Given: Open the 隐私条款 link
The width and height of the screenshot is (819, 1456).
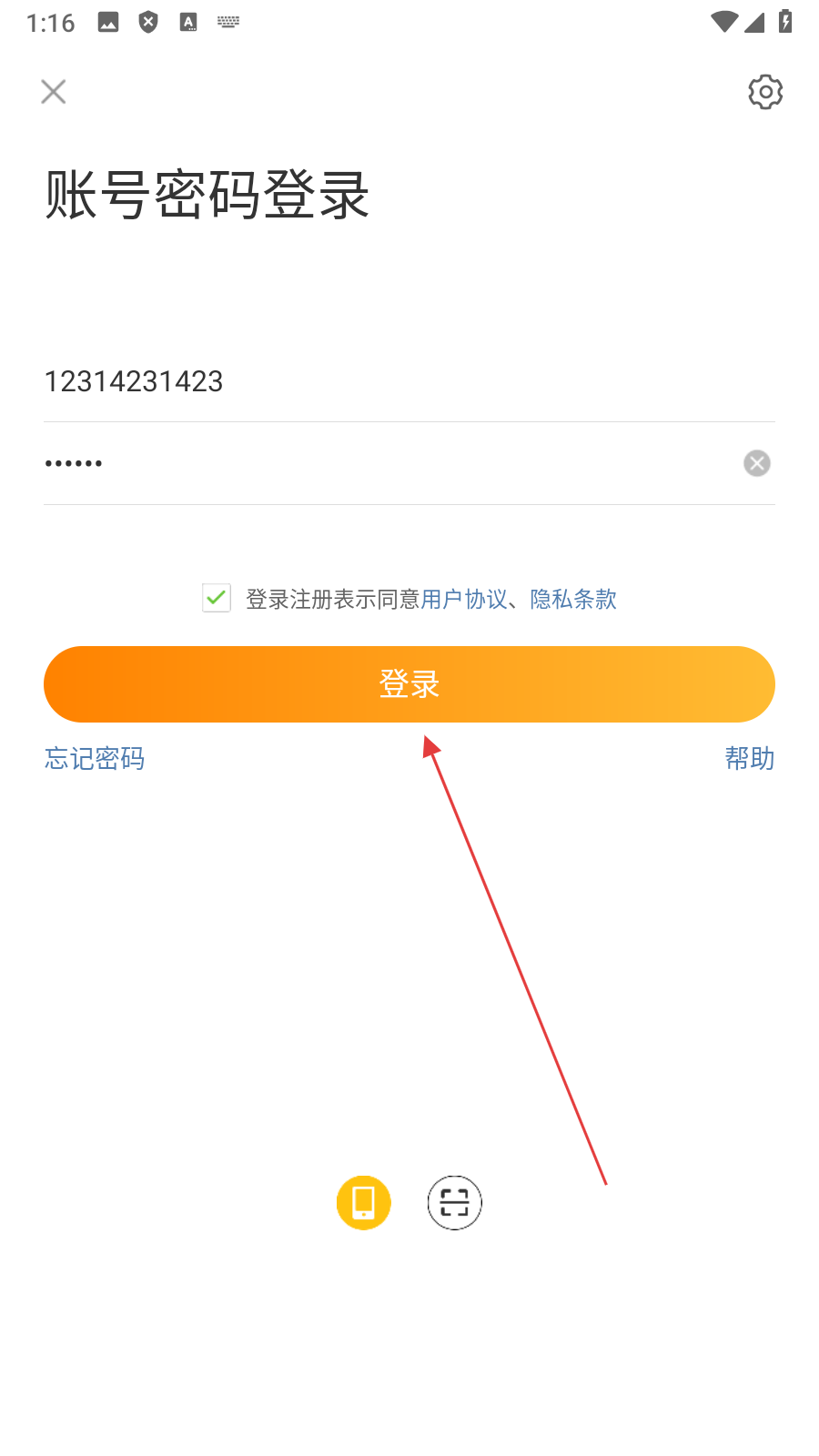Looking at the screenshot, I should [573, 599].
